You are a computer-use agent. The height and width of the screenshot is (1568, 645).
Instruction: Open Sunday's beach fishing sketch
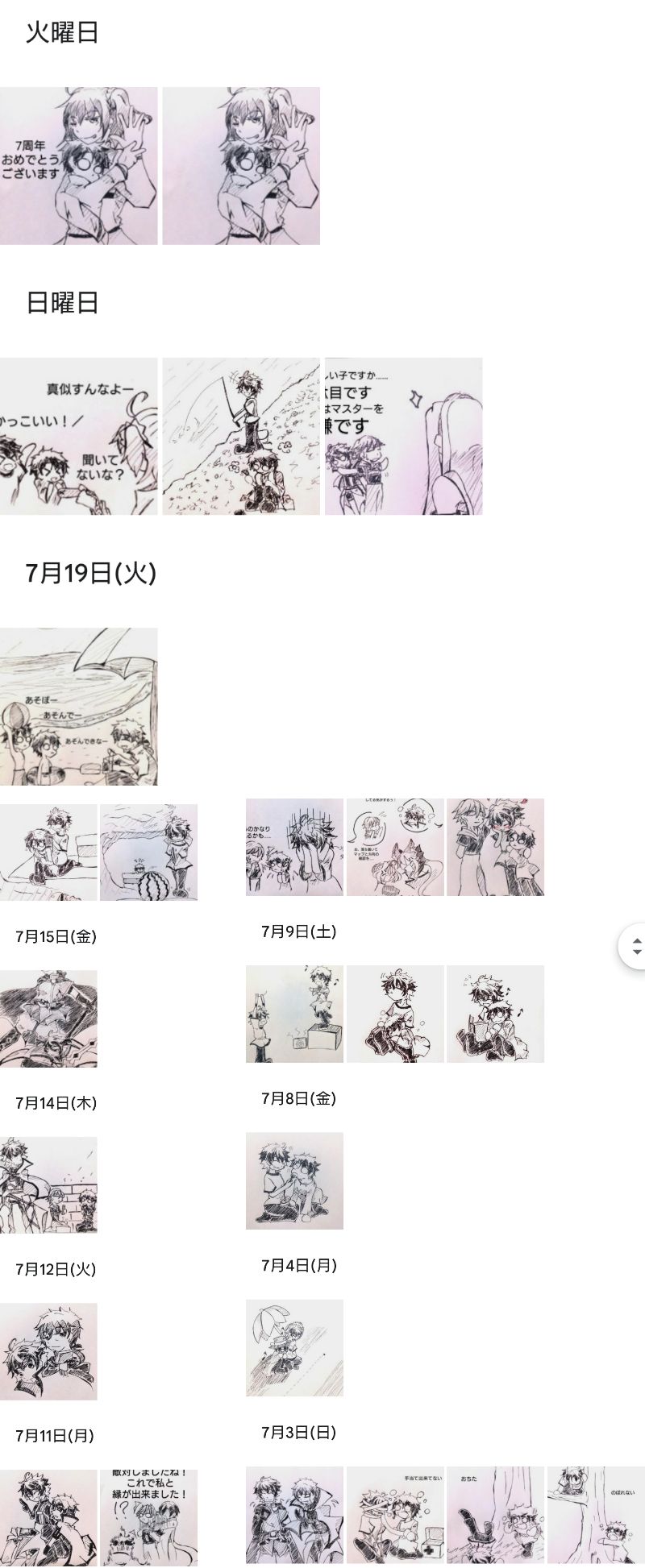(241, 436)
